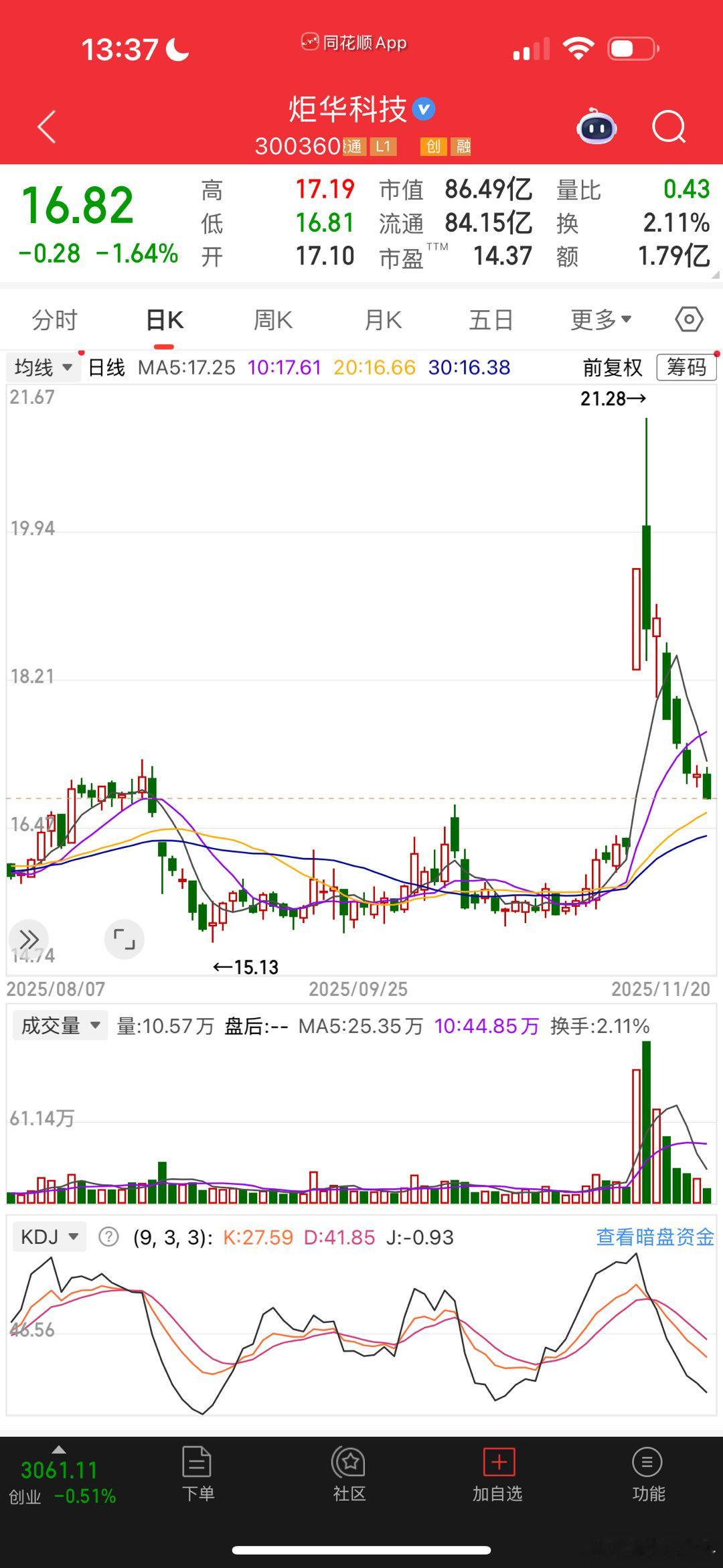Image resolution: width=723 pixels, height=1568 pixels.
Task: Switch to the 分时 chart tab
Action: (x=55, y=320)
